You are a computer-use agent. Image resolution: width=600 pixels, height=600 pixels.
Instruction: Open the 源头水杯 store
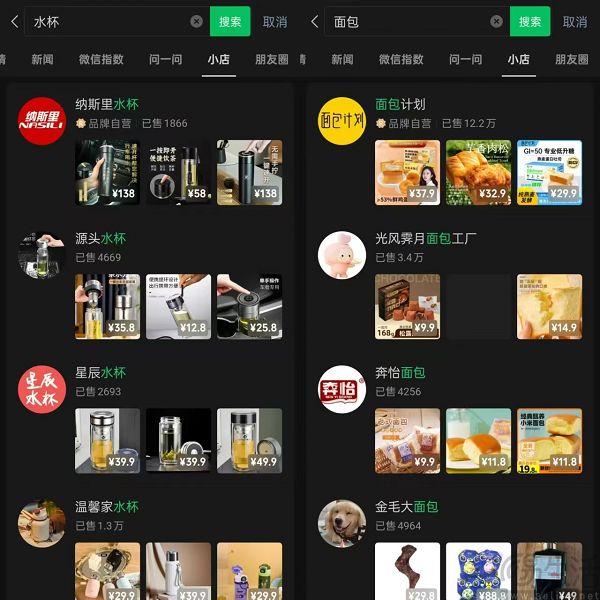[x=100, y=238]
